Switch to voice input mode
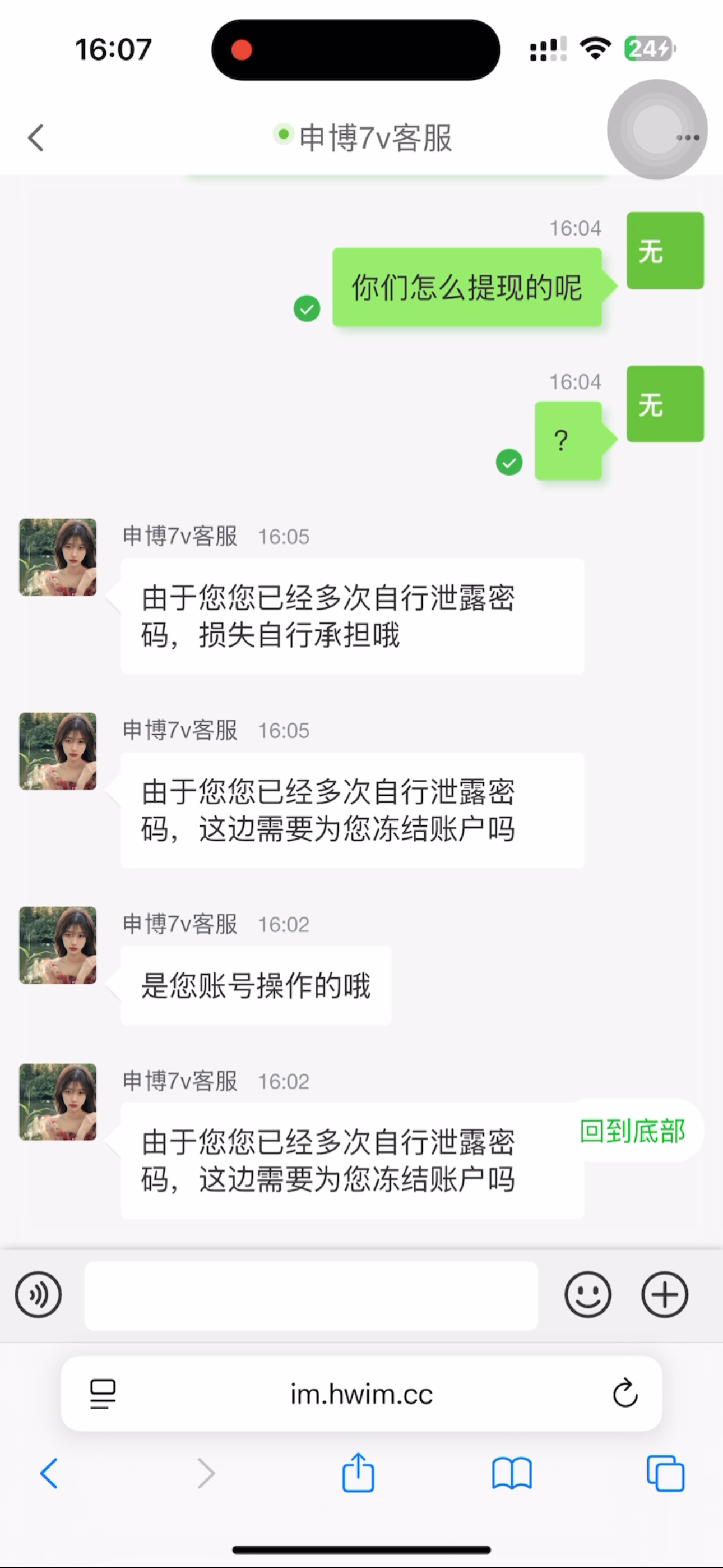 (x=38, y=1294)
